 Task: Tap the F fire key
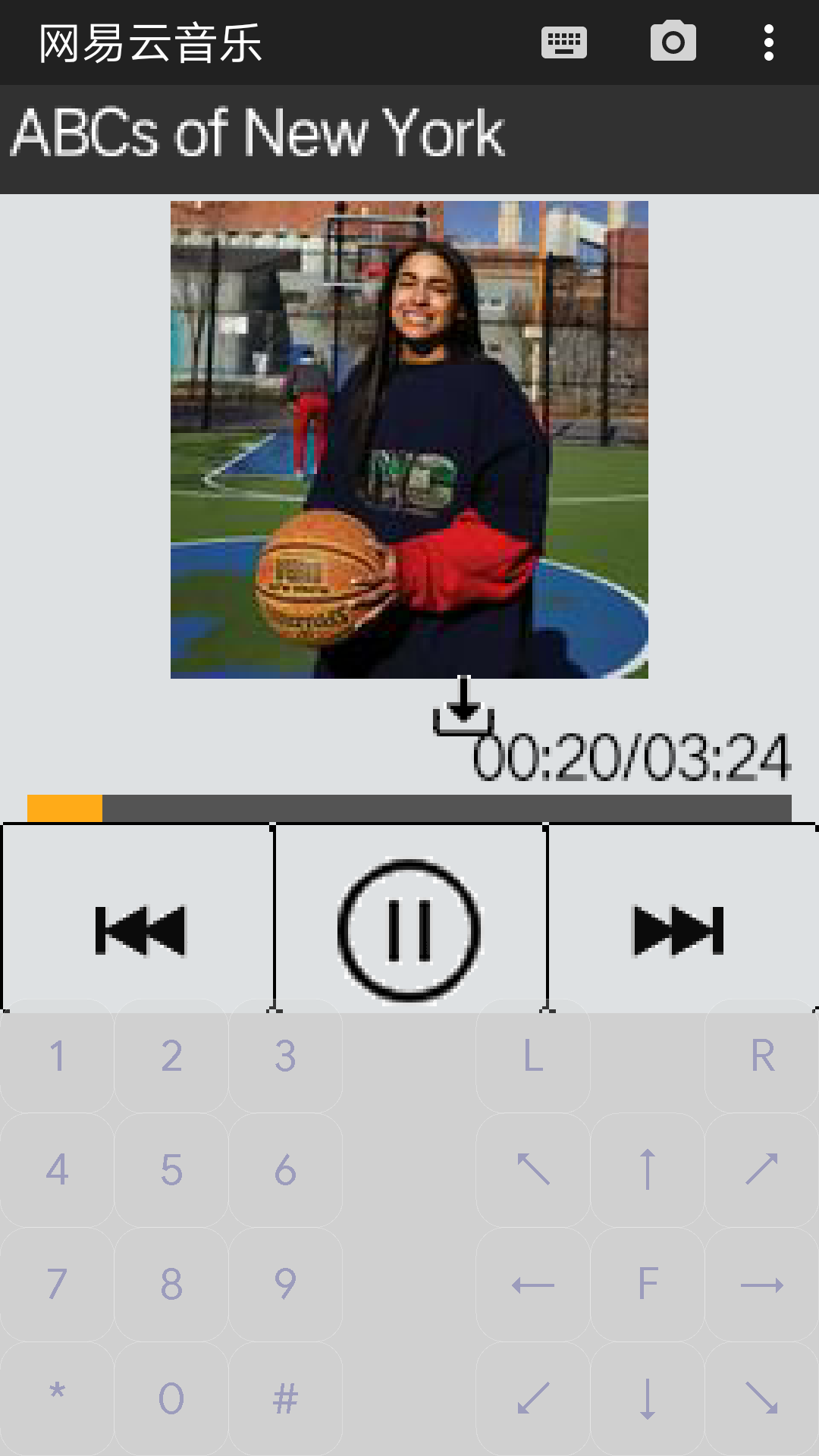pos(648,1284)
